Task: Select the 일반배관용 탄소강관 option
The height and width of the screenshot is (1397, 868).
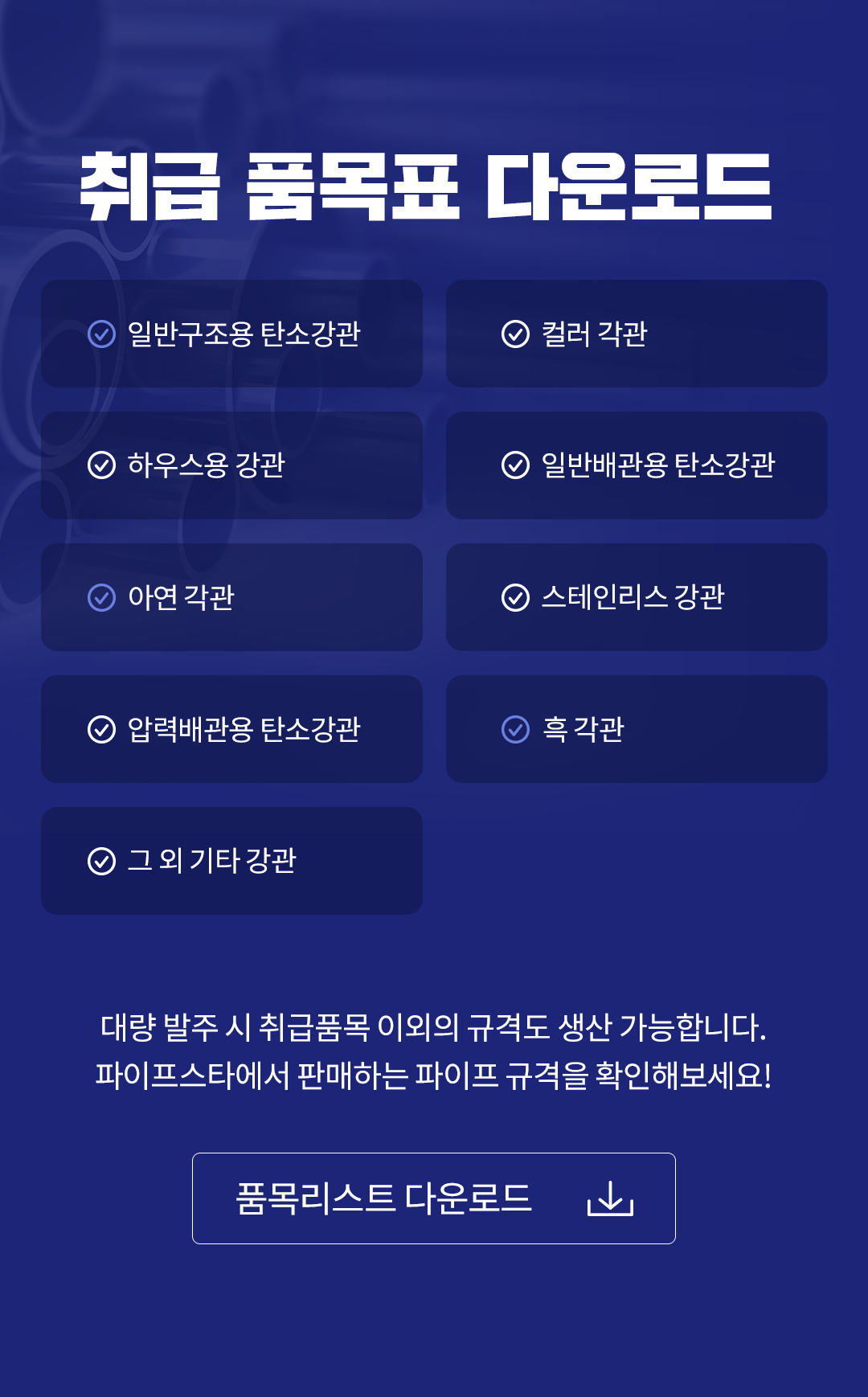Action: tap(637, 465)
